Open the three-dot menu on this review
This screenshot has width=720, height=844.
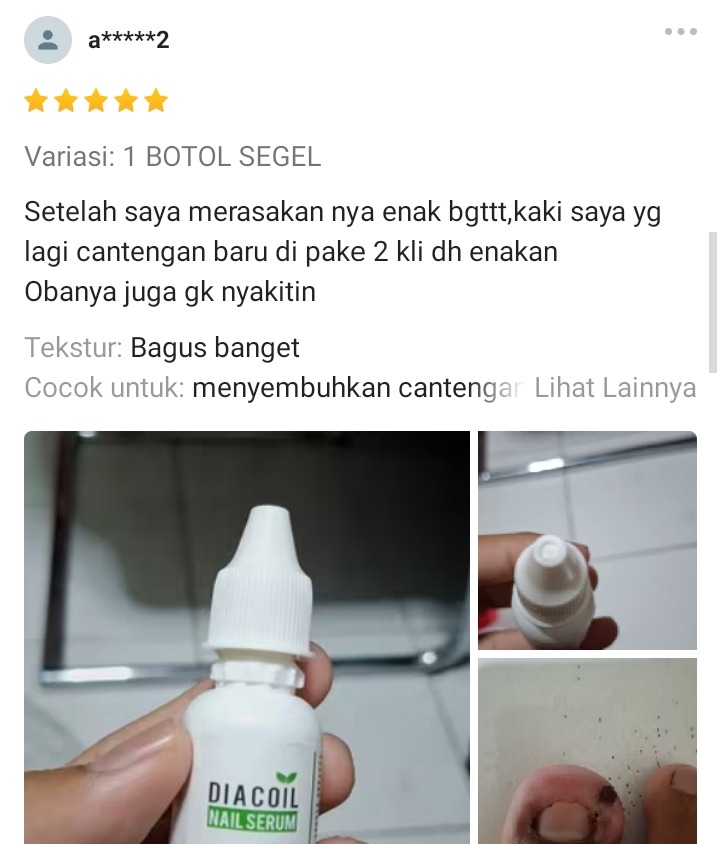coord(680,32)
